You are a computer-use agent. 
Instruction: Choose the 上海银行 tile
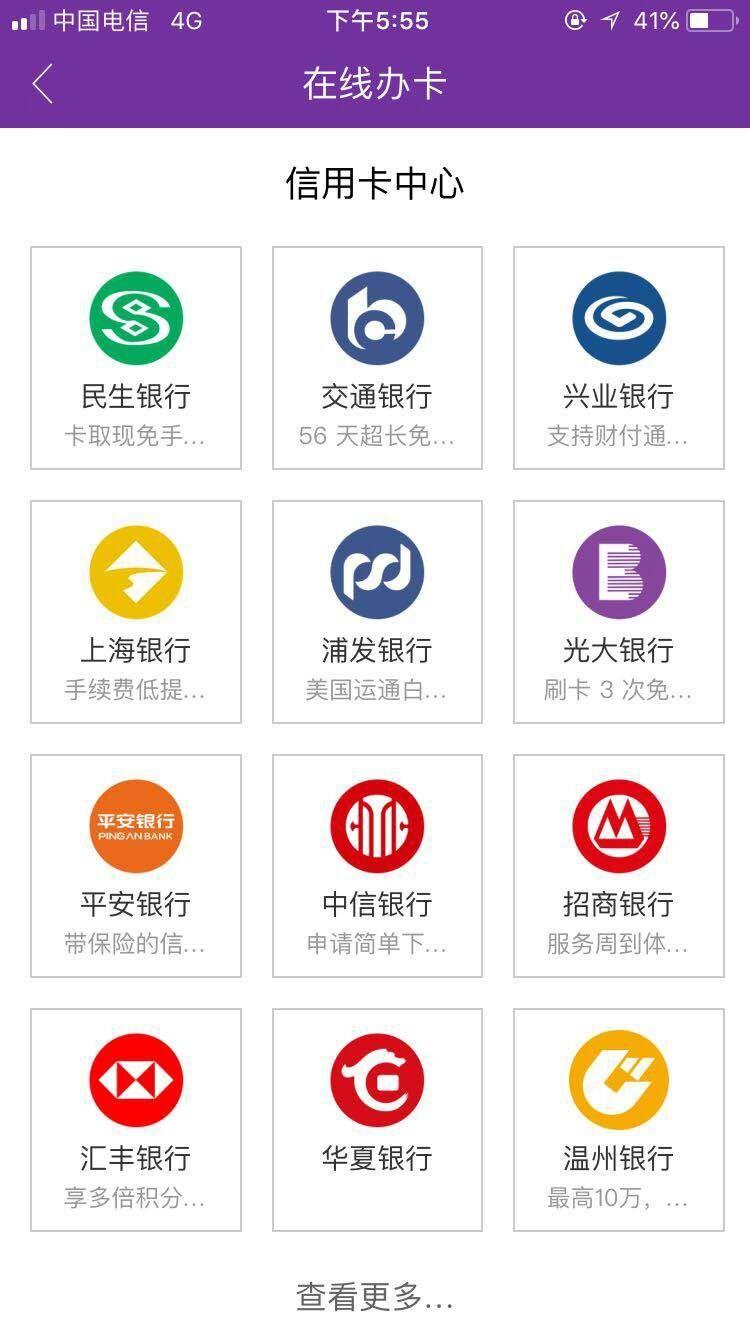[136, 612]
